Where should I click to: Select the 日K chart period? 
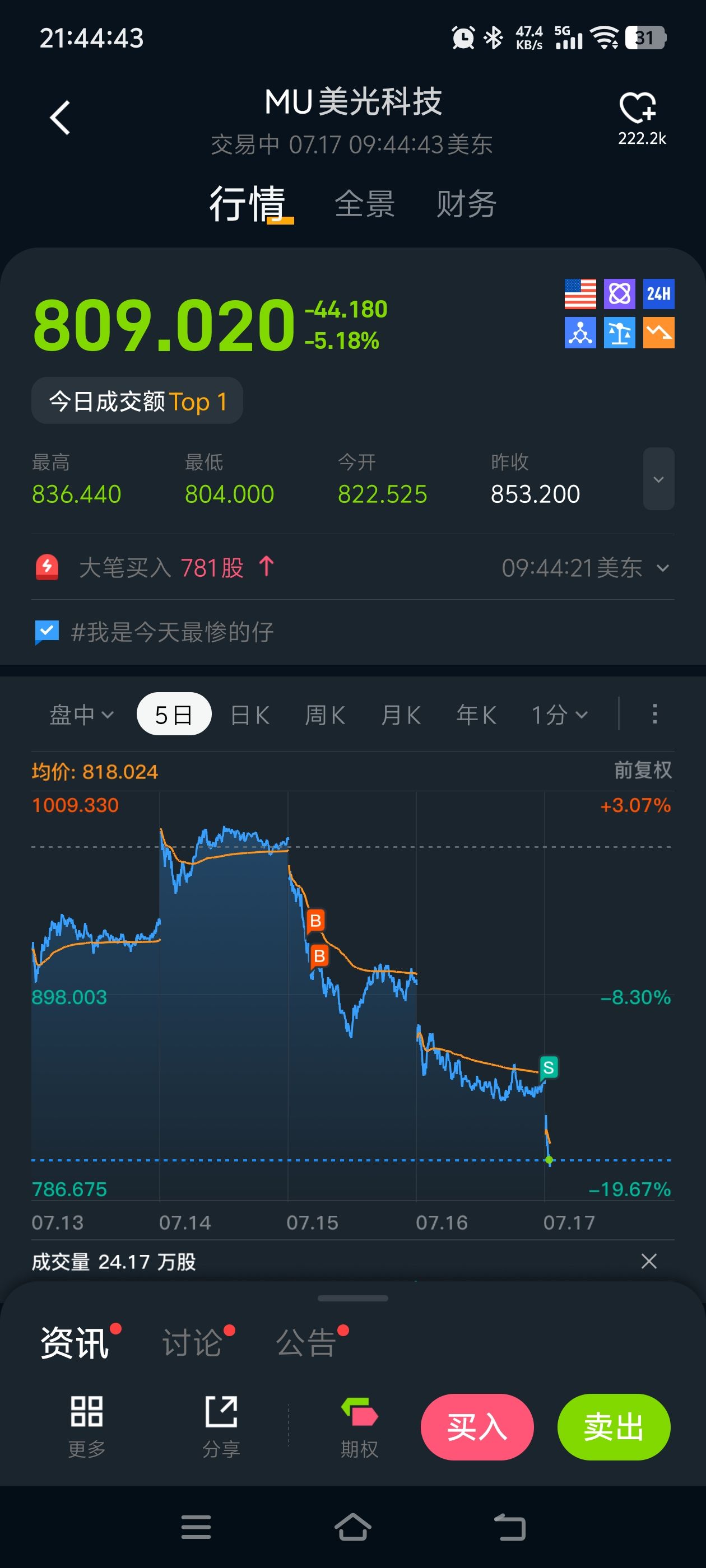click(250, 715)
